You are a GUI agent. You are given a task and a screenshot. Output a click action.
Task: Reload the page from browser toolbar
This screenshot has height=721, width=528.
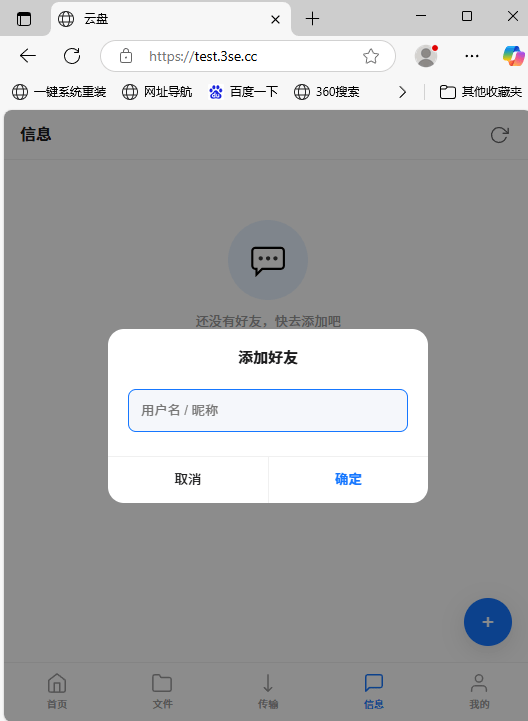(72, 56)
